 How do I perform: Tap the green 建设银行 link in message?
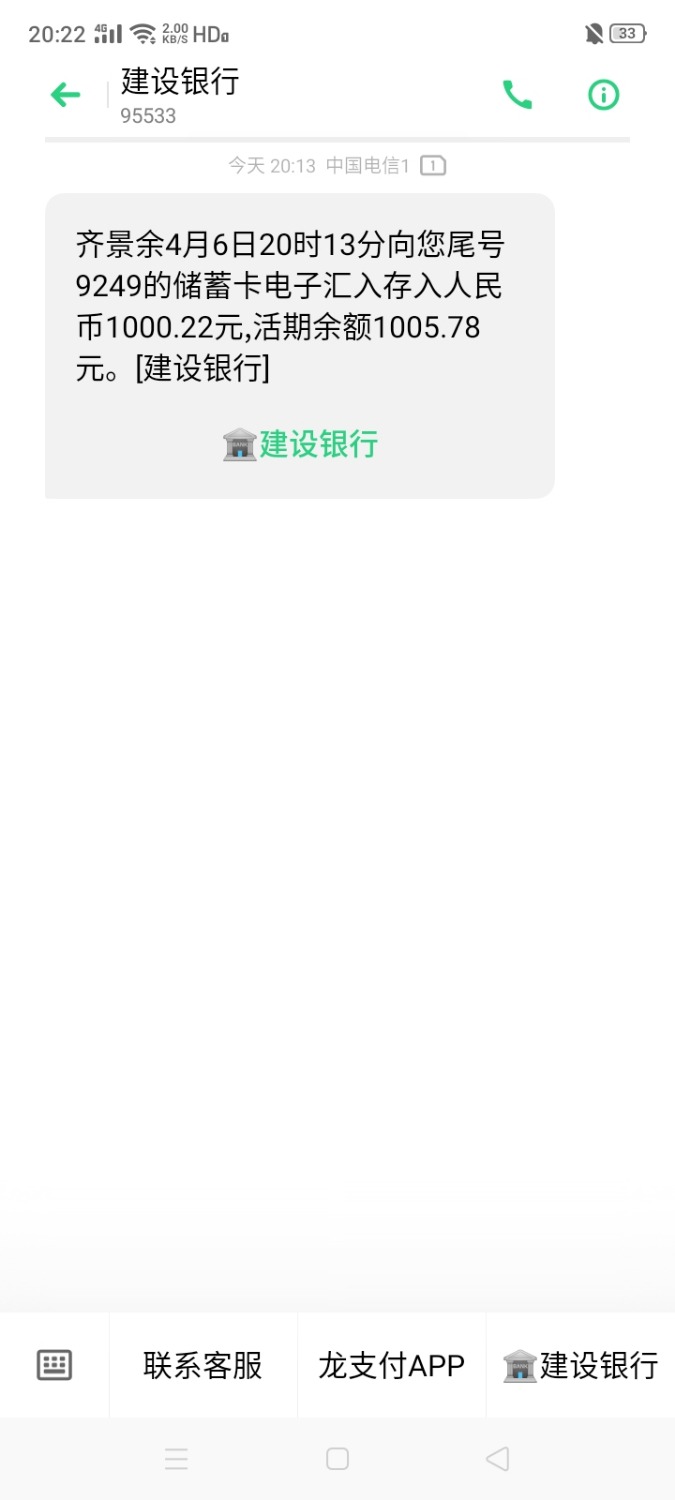[300, 444]
